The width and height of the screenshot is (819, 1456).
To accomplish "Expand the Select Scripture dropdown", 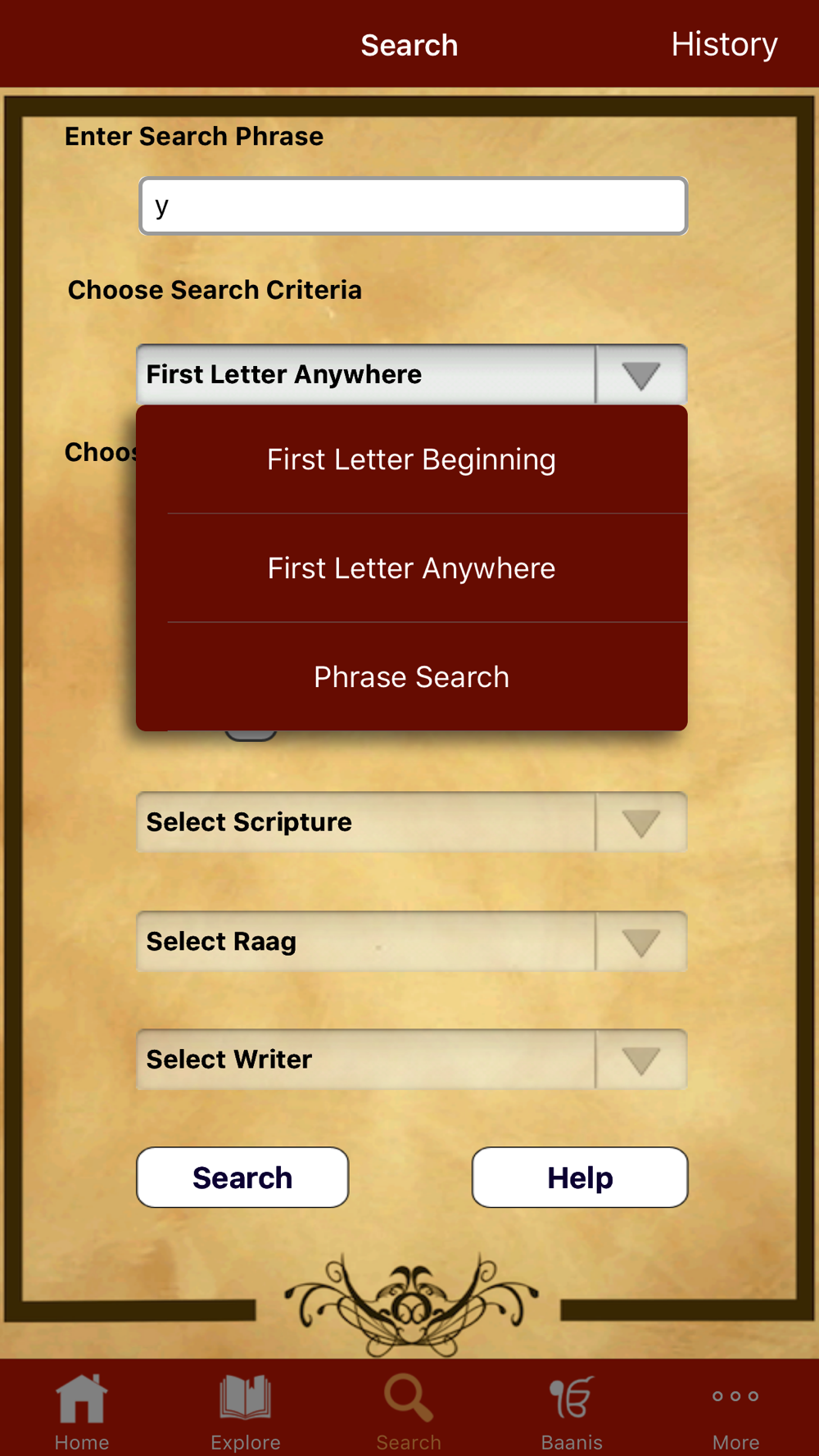I will pyautogui.click(x=412, y=822).
